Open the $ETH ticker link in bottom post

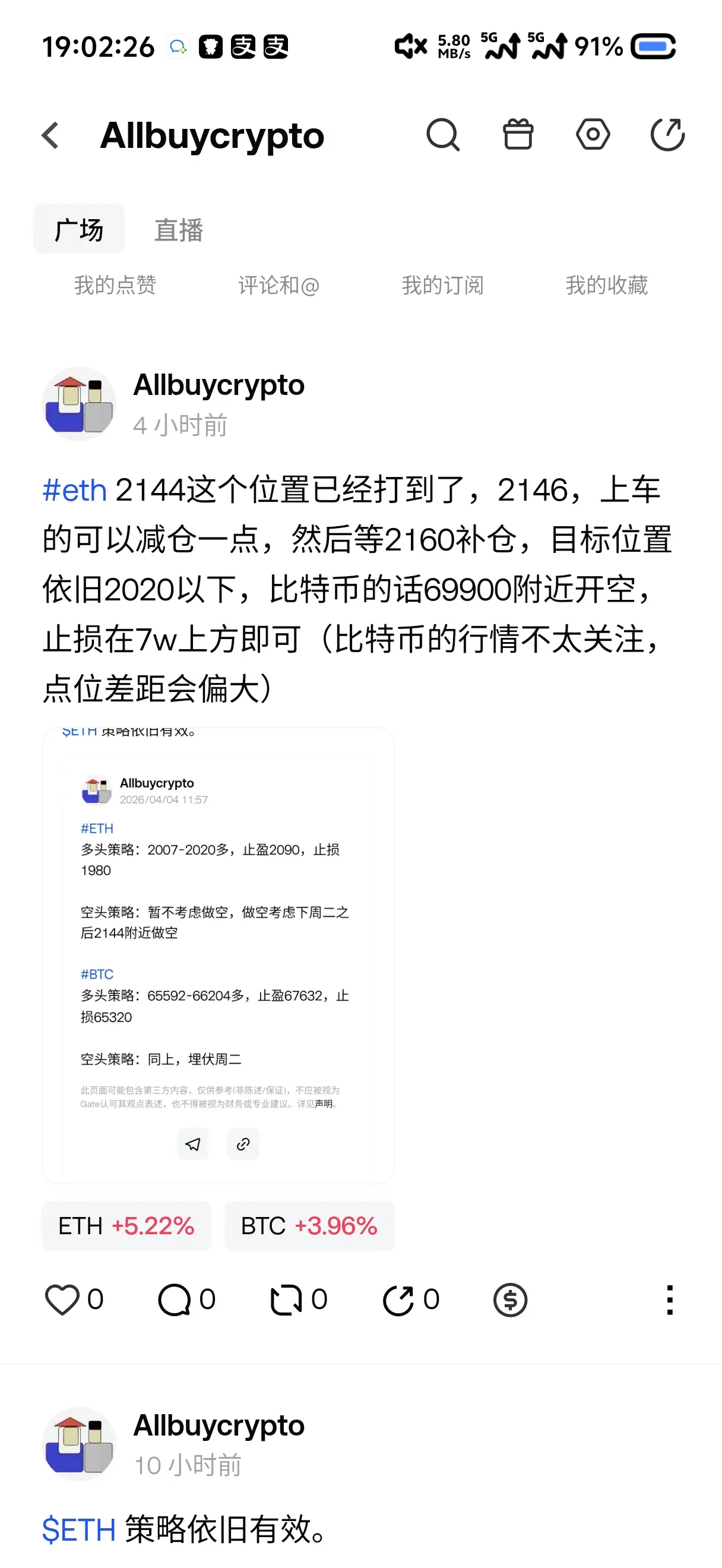(78, 1528)
